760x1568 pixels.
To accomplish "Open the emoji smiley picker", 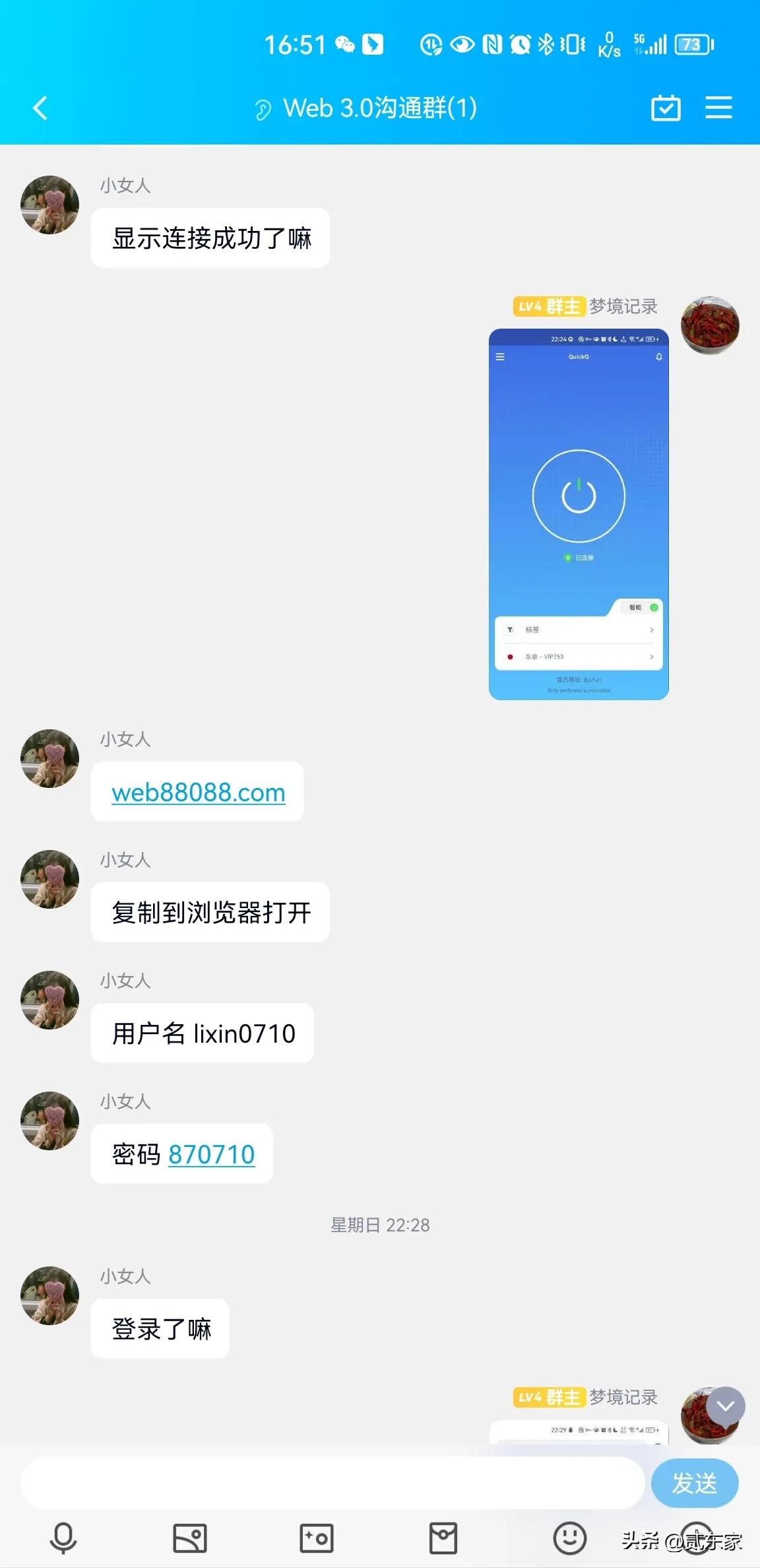I will pos(570,1538).
